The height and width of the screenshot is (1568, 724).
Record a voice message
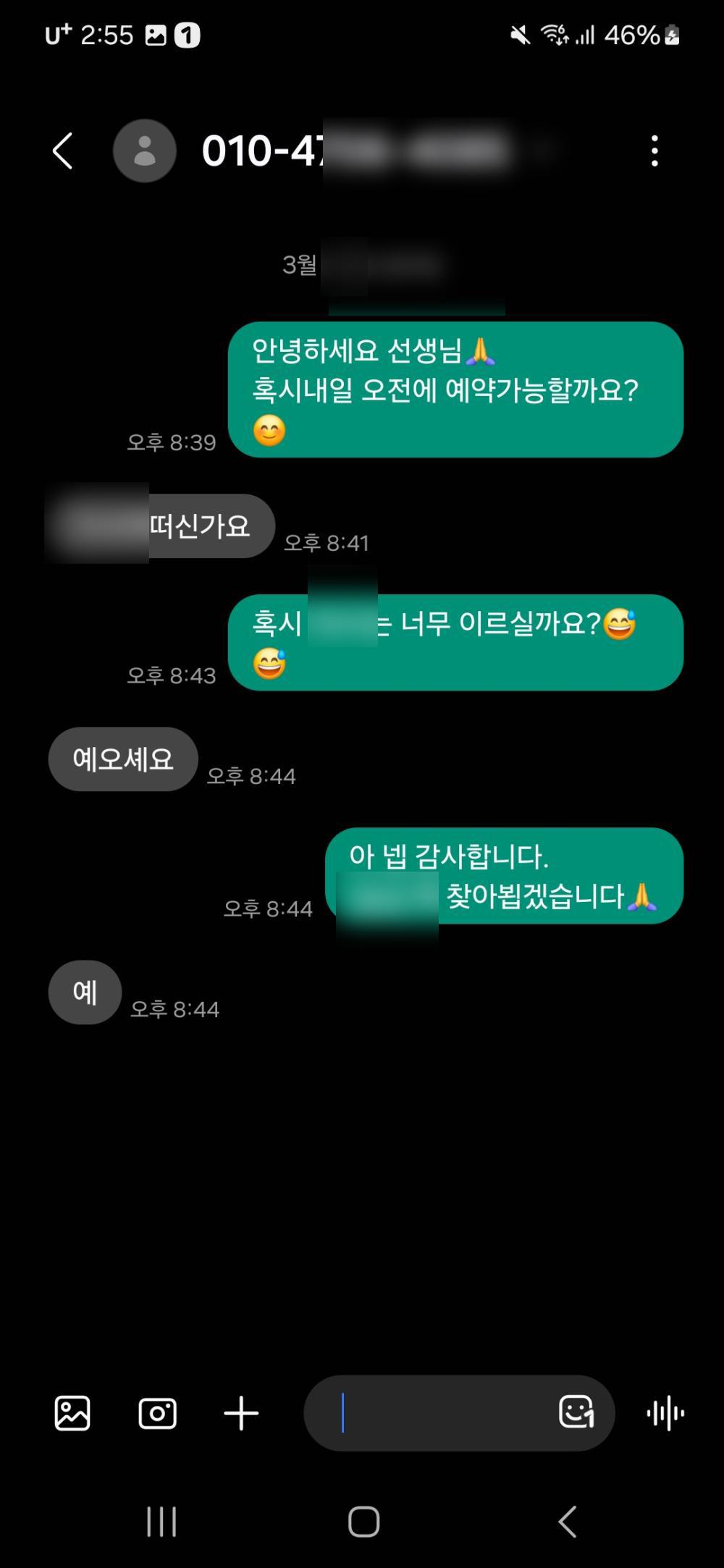click(x=665, y=1413)
